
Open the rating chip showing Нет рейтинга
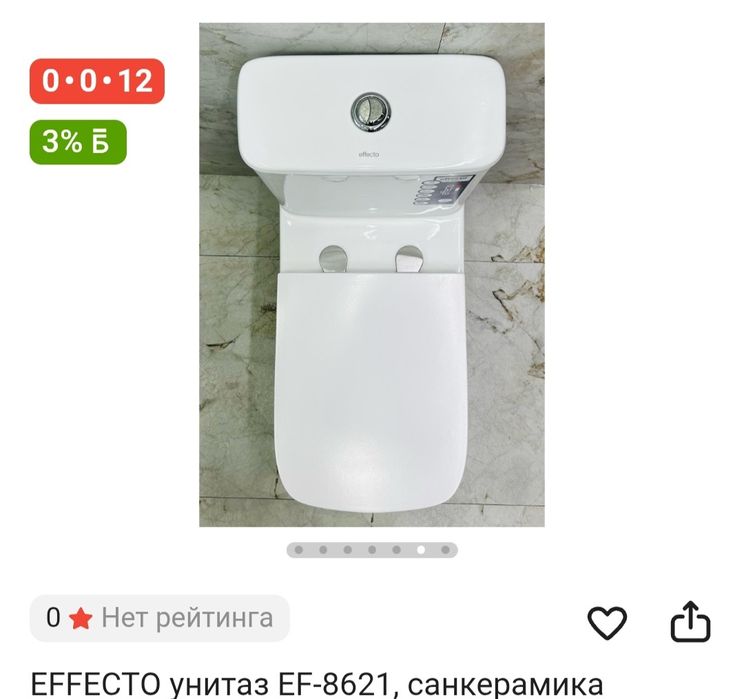(x=159, y=618)
